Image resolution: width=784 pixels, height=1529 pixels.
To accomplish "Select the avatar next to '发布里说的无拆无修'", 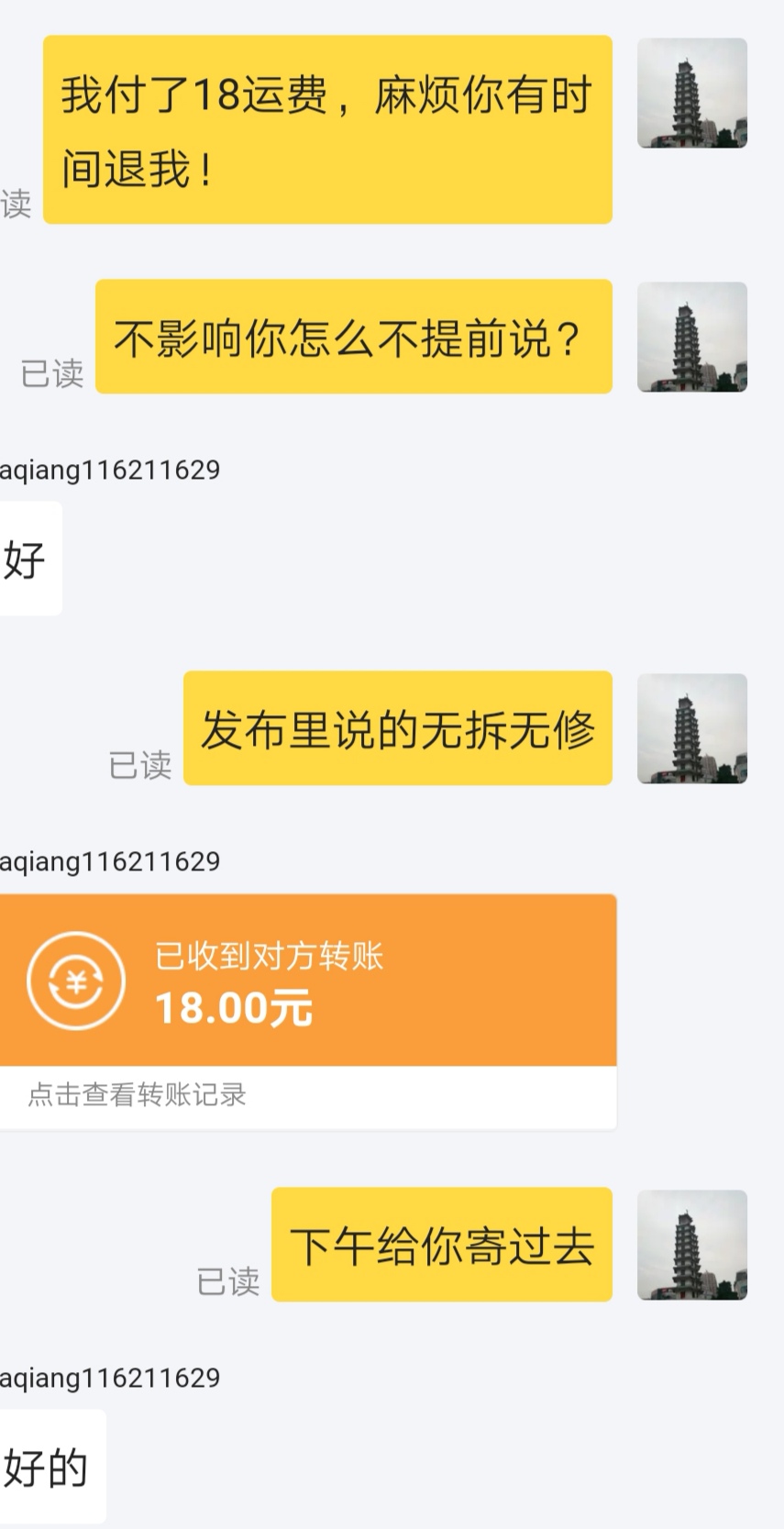I will click(692, 729).
